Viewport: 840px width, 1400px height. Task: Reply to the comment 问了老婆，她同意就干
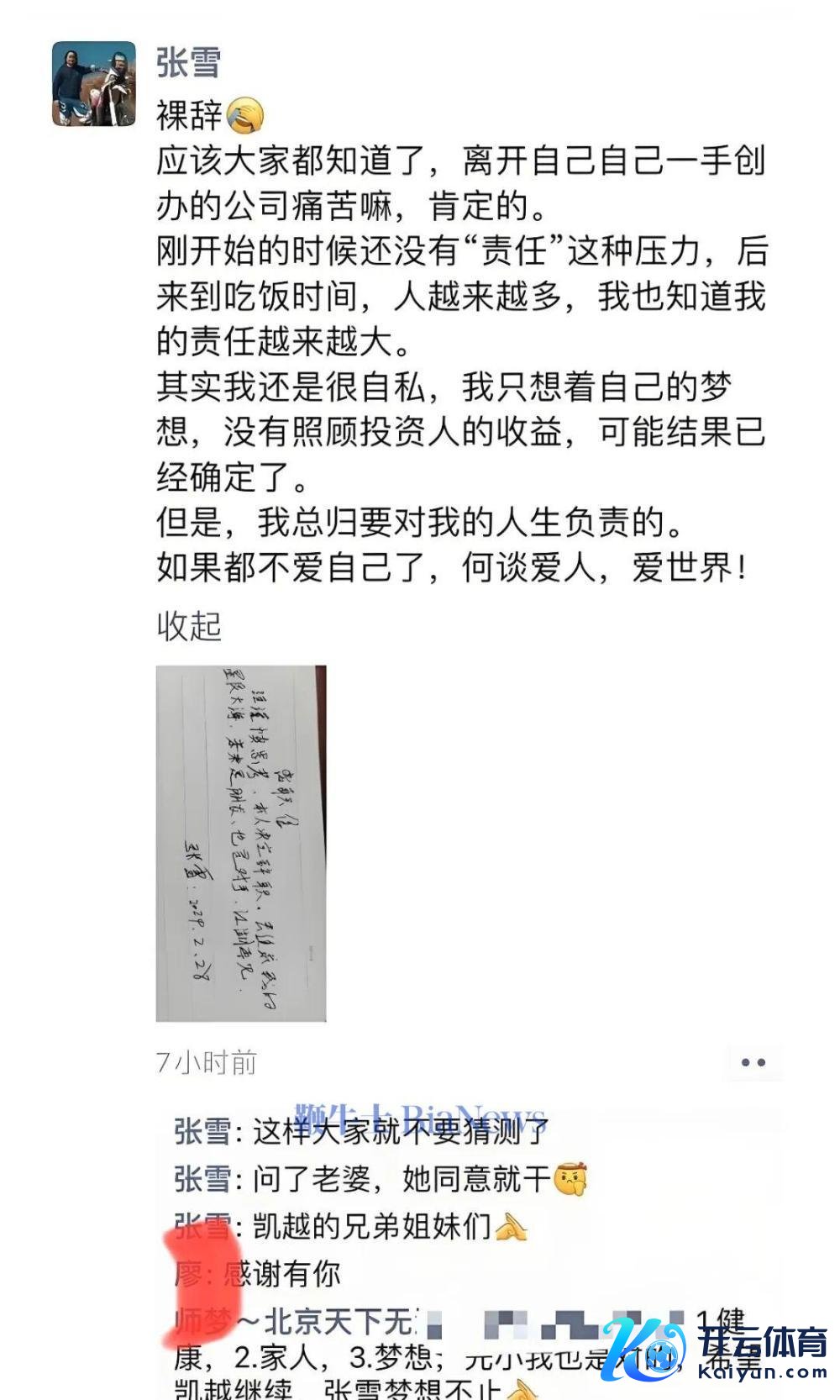[x=403, y=1179]
